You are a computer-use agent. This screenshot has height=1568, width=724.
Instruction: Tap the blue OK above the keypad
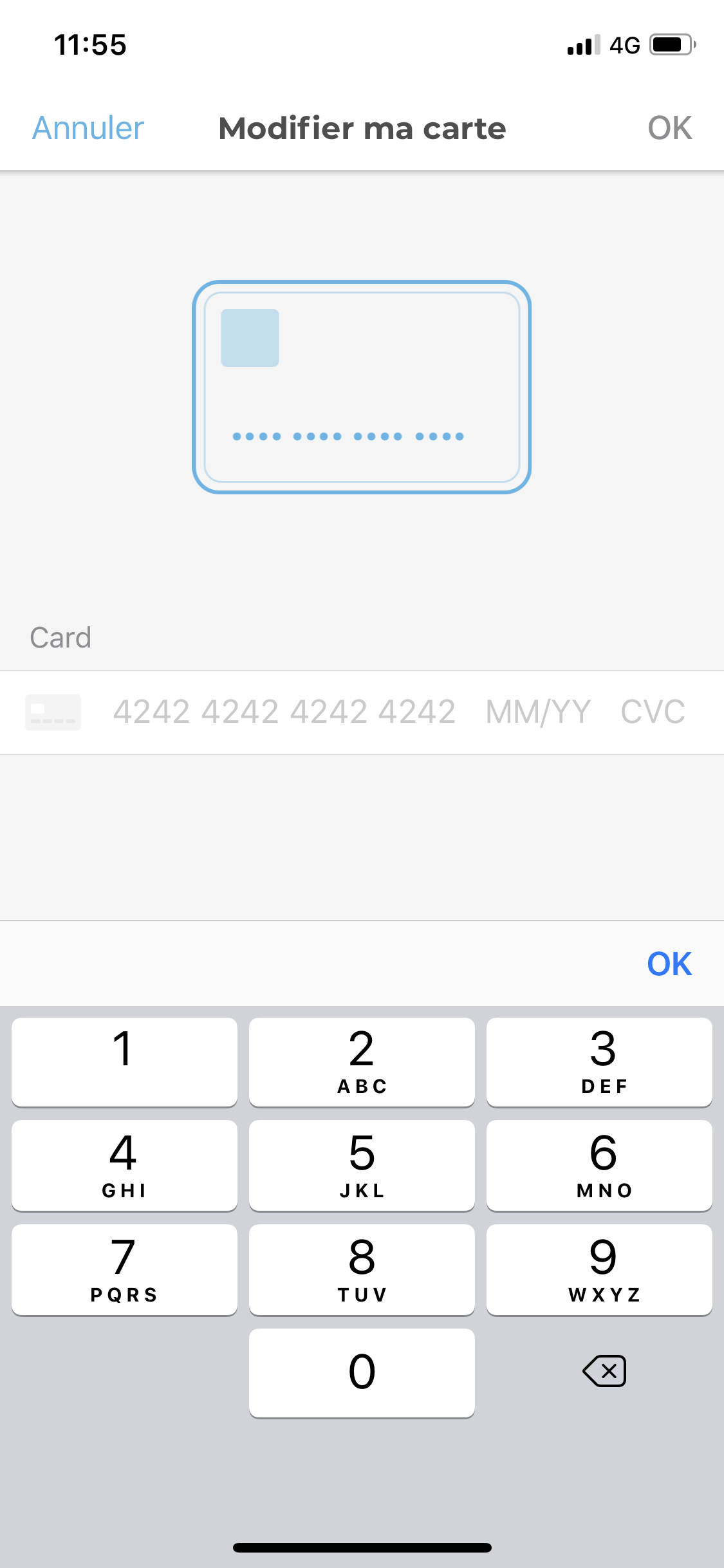click(669, 964)
